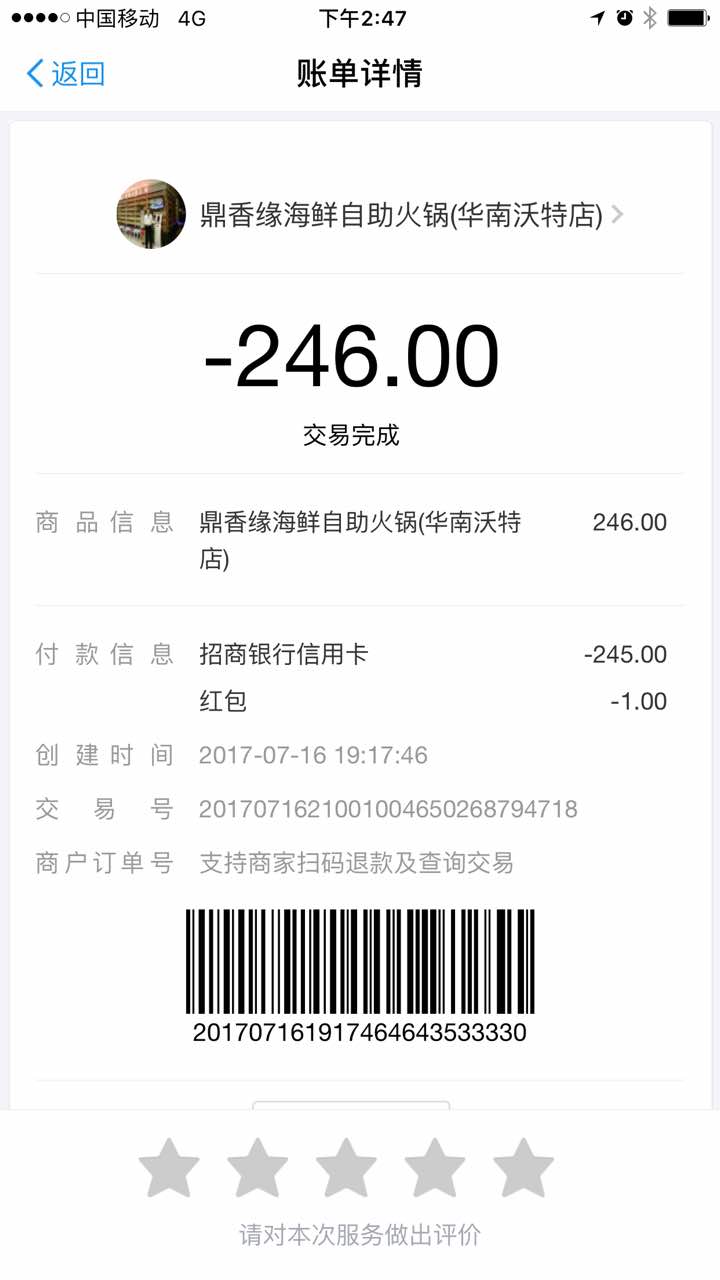
Task: Go back via the 返回 button
Action: [66, 73]
